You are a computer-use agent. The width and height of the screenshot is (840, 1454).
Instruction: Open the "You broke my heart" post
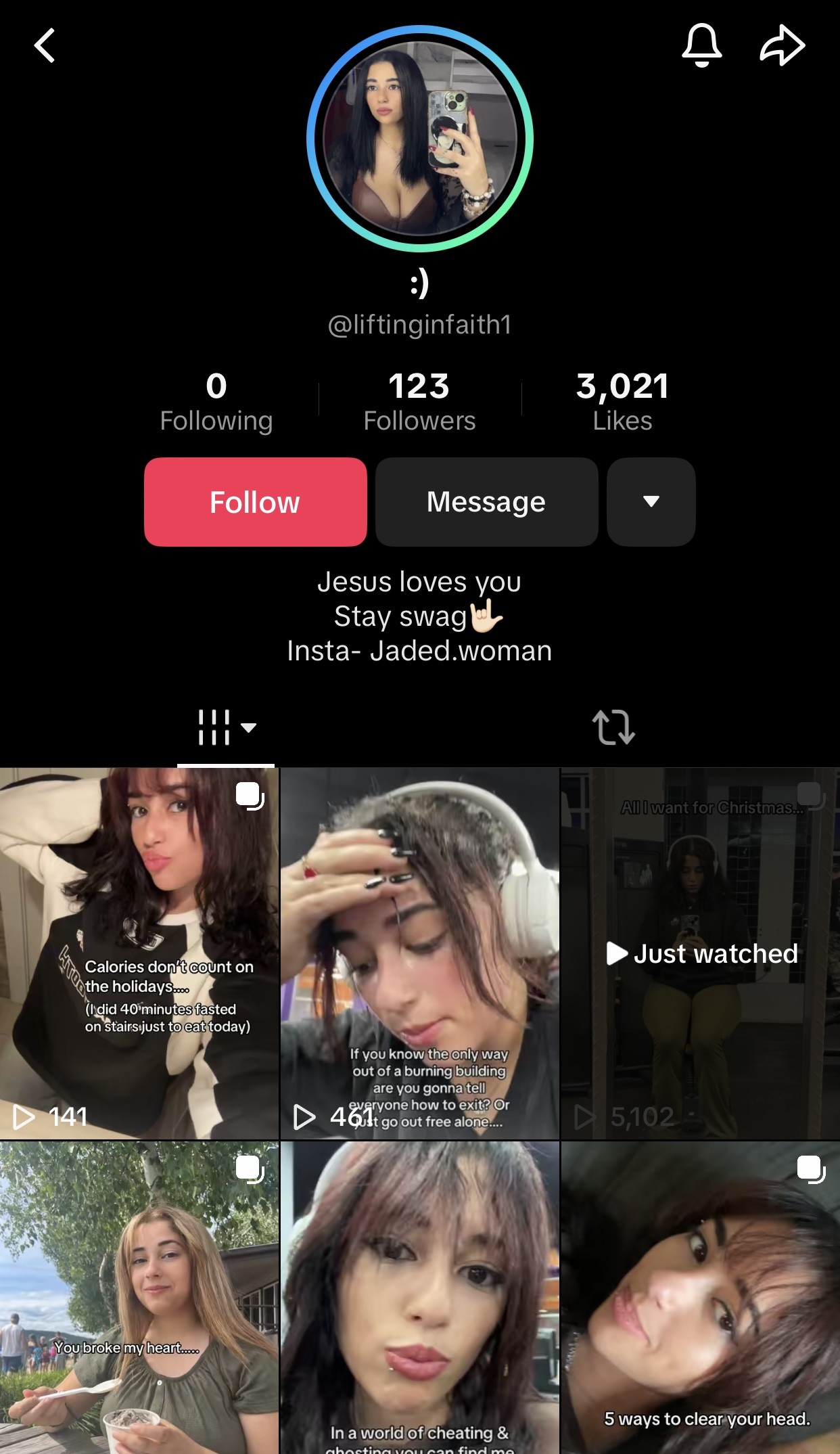click(x=139, y=1298)
